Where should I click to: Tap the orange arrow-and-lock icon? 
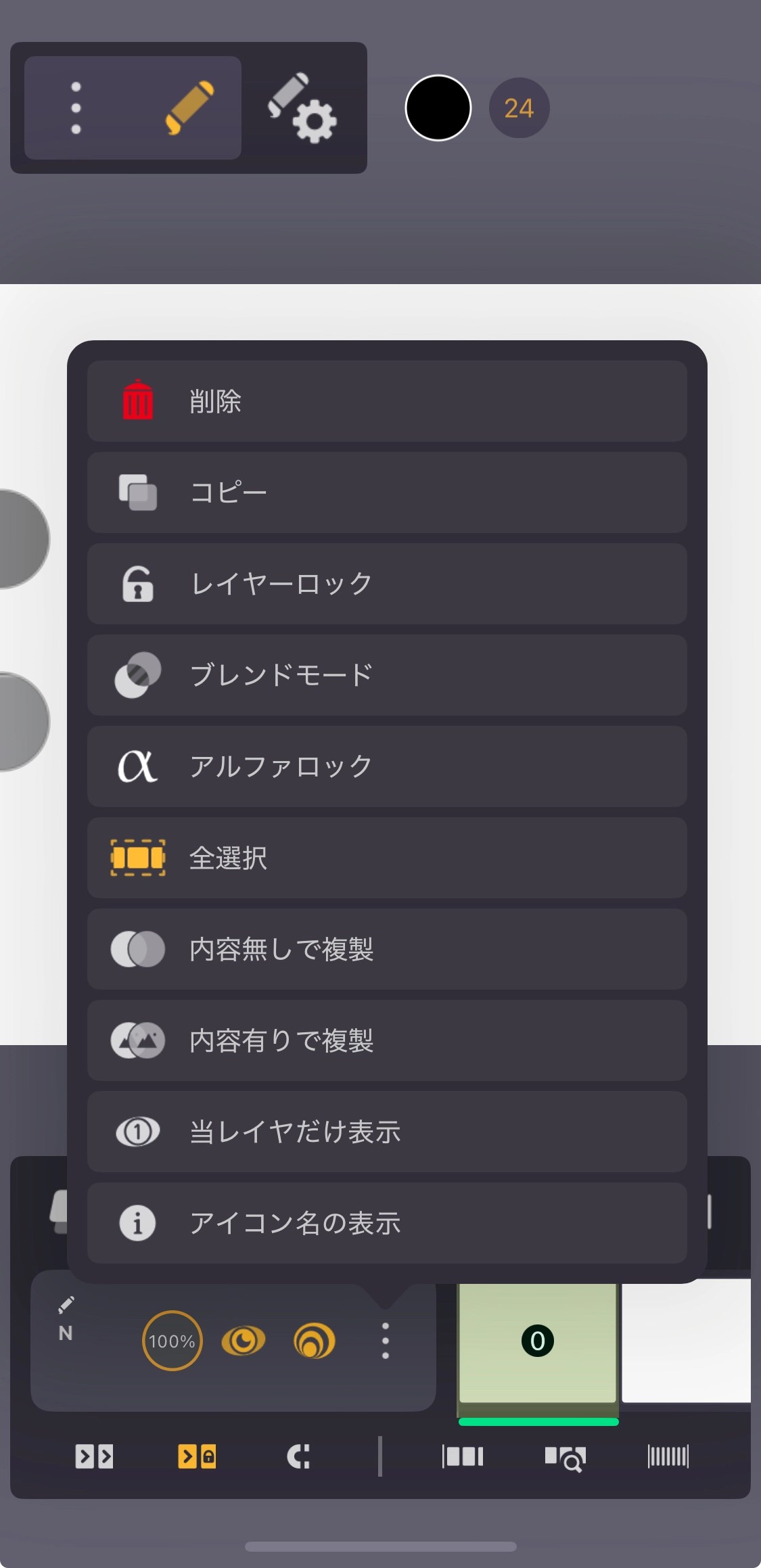(197, 1456)
